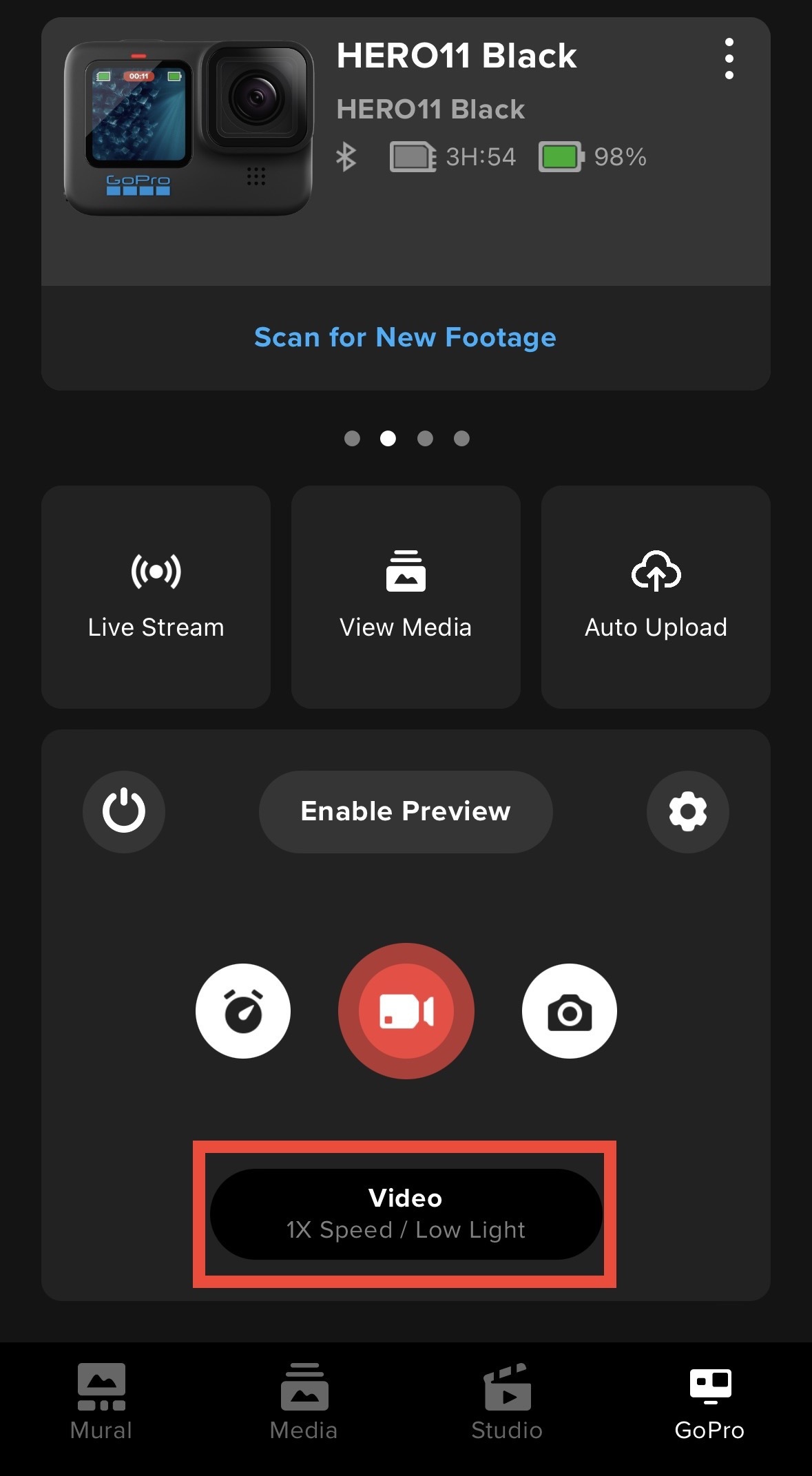Open View Media
812x1476 pixels.
405,572
